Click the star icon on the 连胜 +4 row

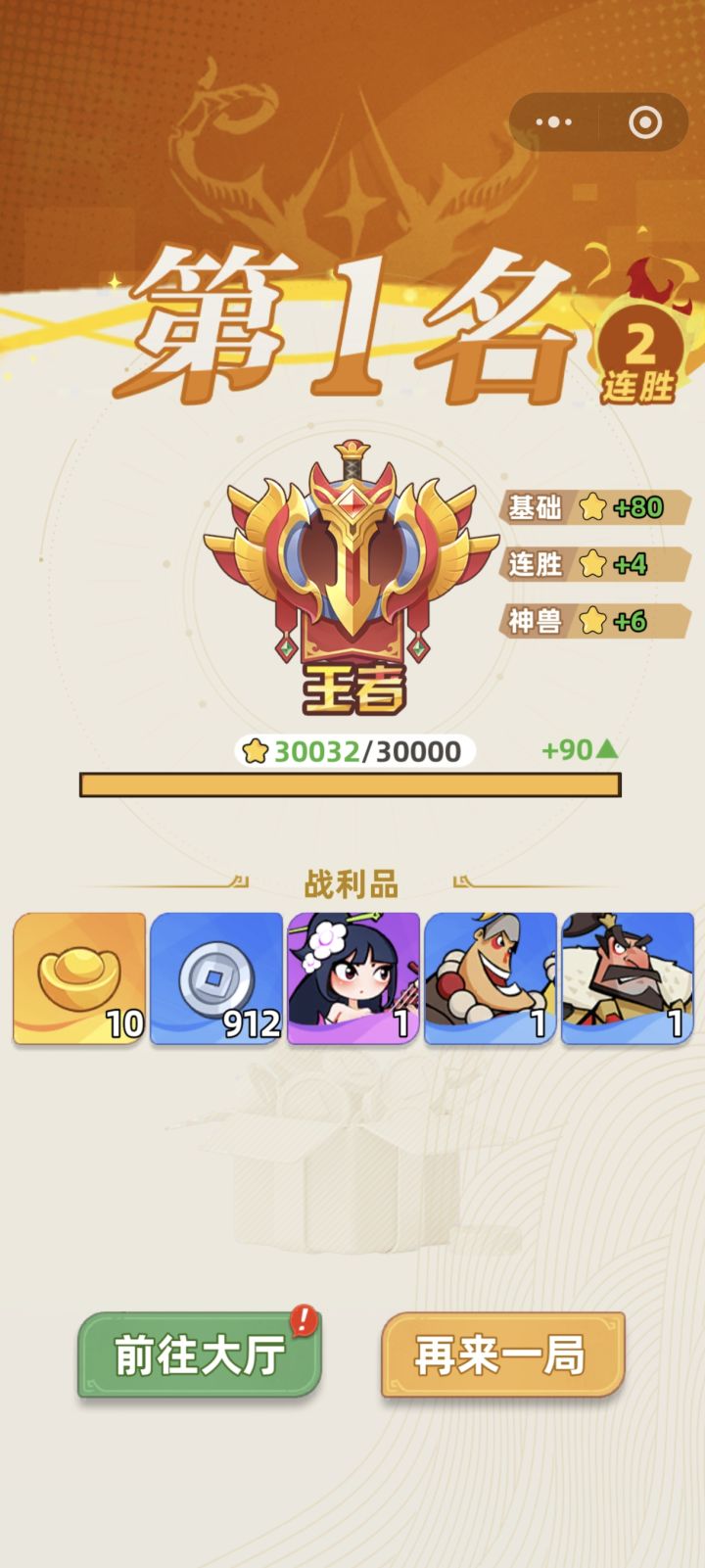click(593, 566)
